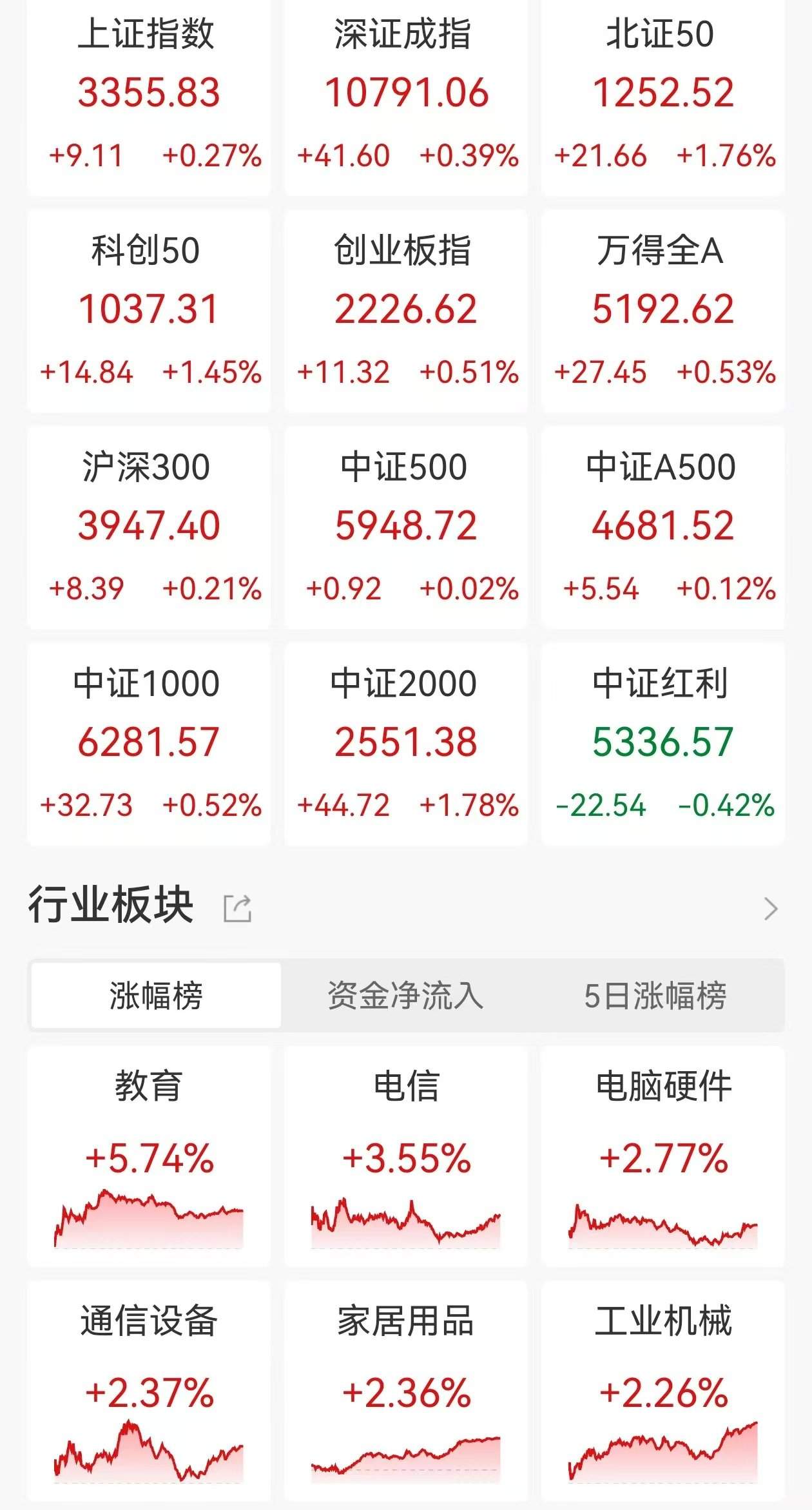Open the 中证500 index card
The height and width of the screenshot is (1510, 812).
406,527
